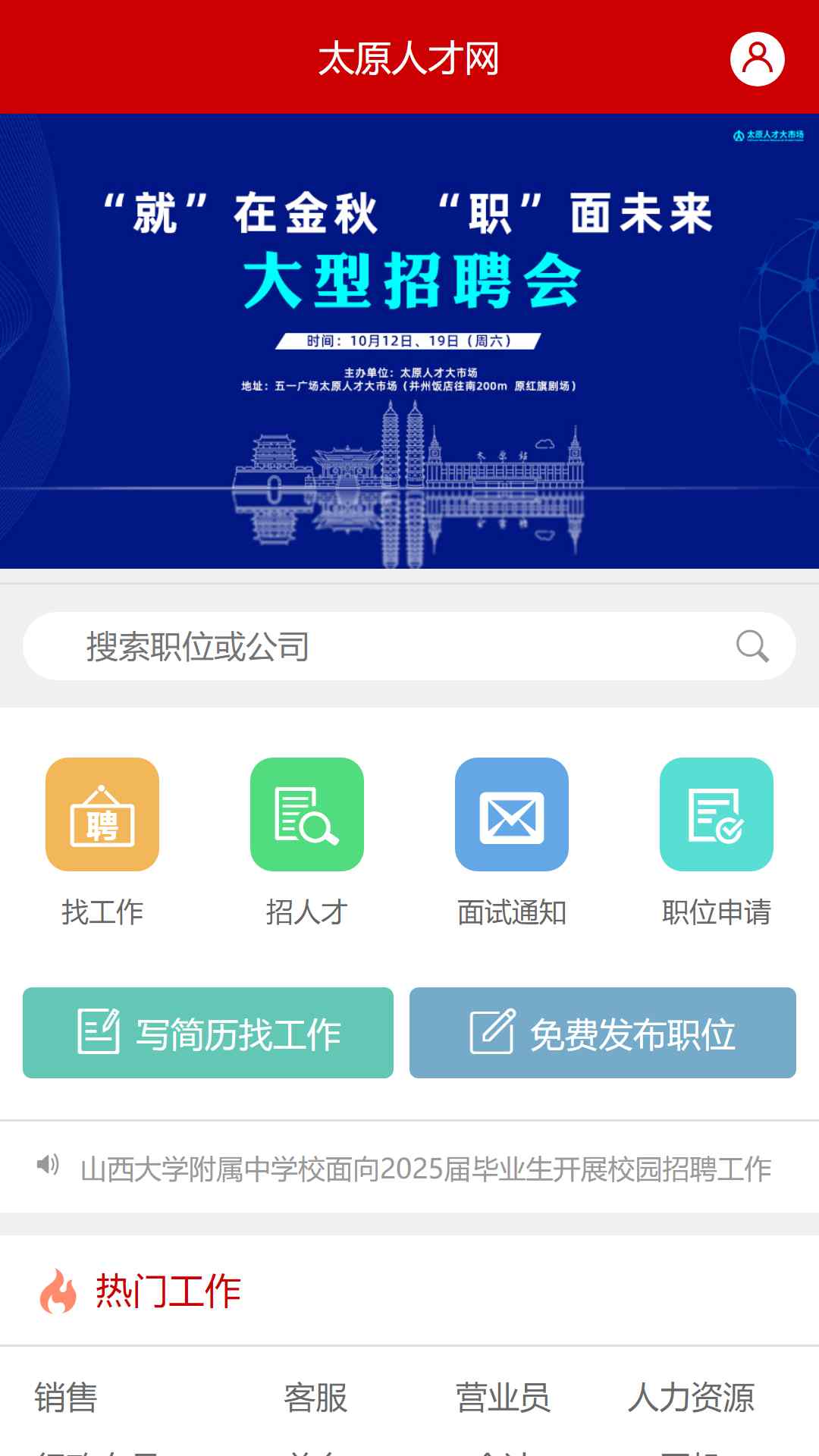Select the 客服 hot job category
Screen dimensions: 819x1456
coord(315,1398)
